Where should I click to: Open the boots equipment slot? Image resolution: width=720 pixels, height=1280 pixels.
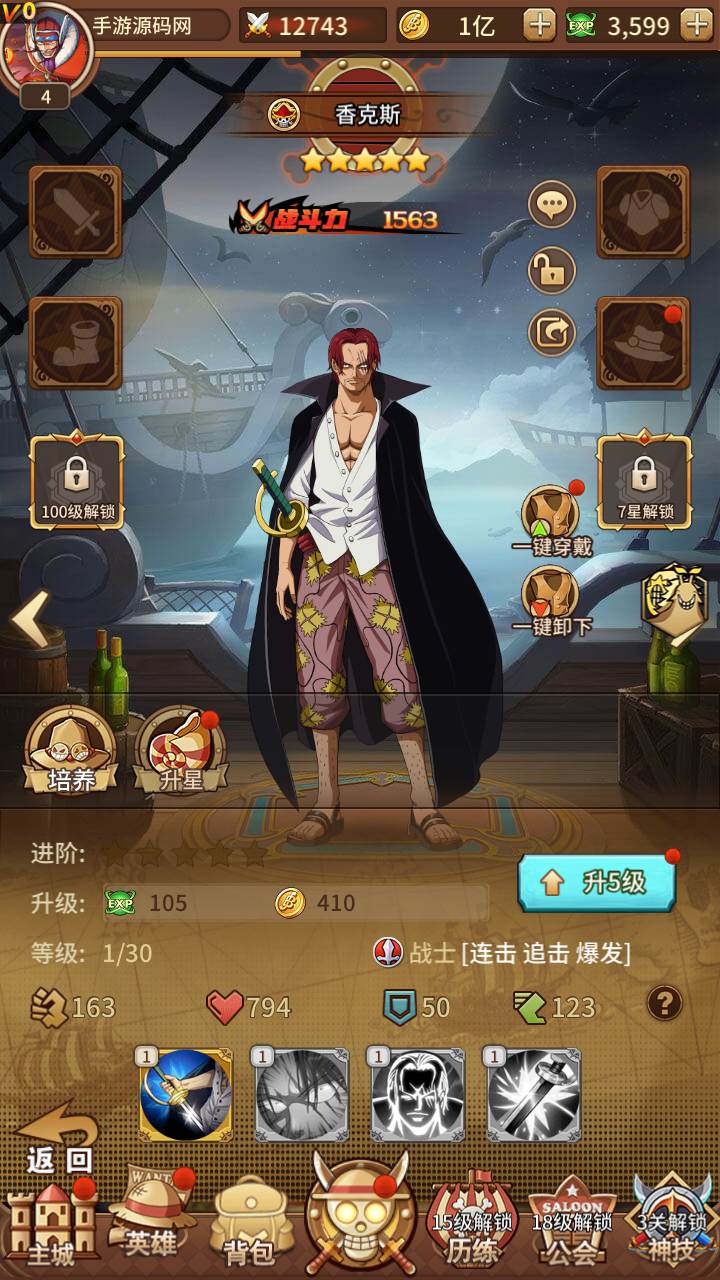click(x=75, y=343)
